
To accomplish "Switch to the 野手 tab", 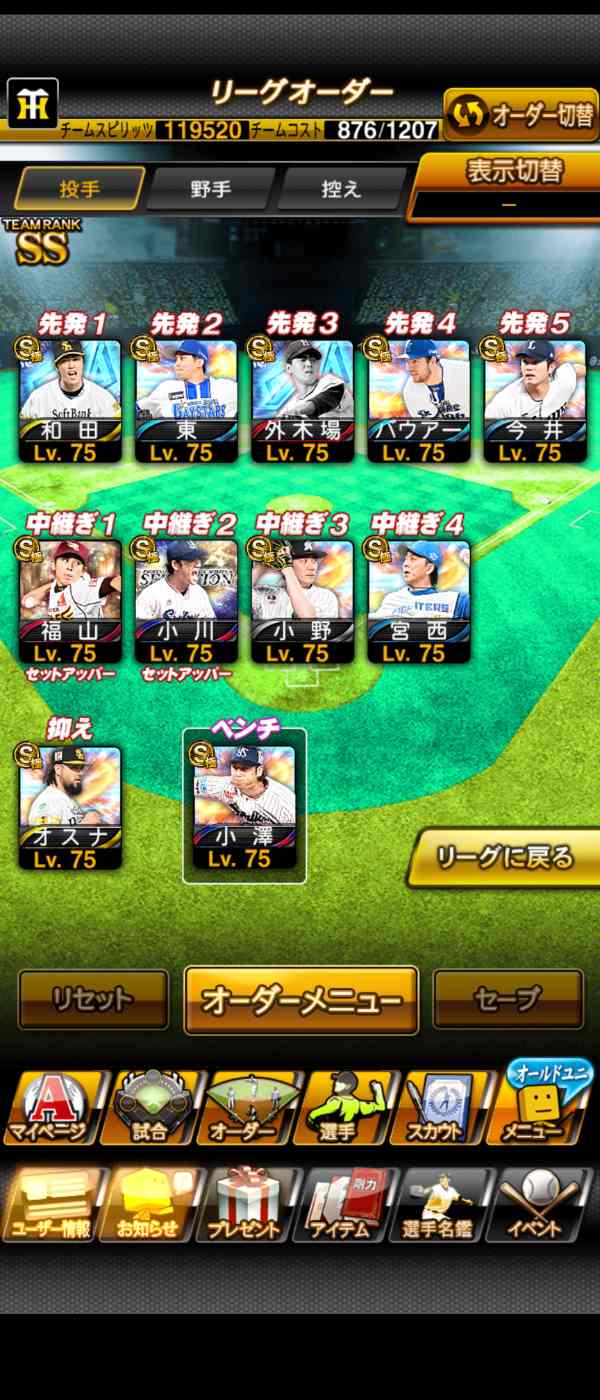I will coord(210,188).
